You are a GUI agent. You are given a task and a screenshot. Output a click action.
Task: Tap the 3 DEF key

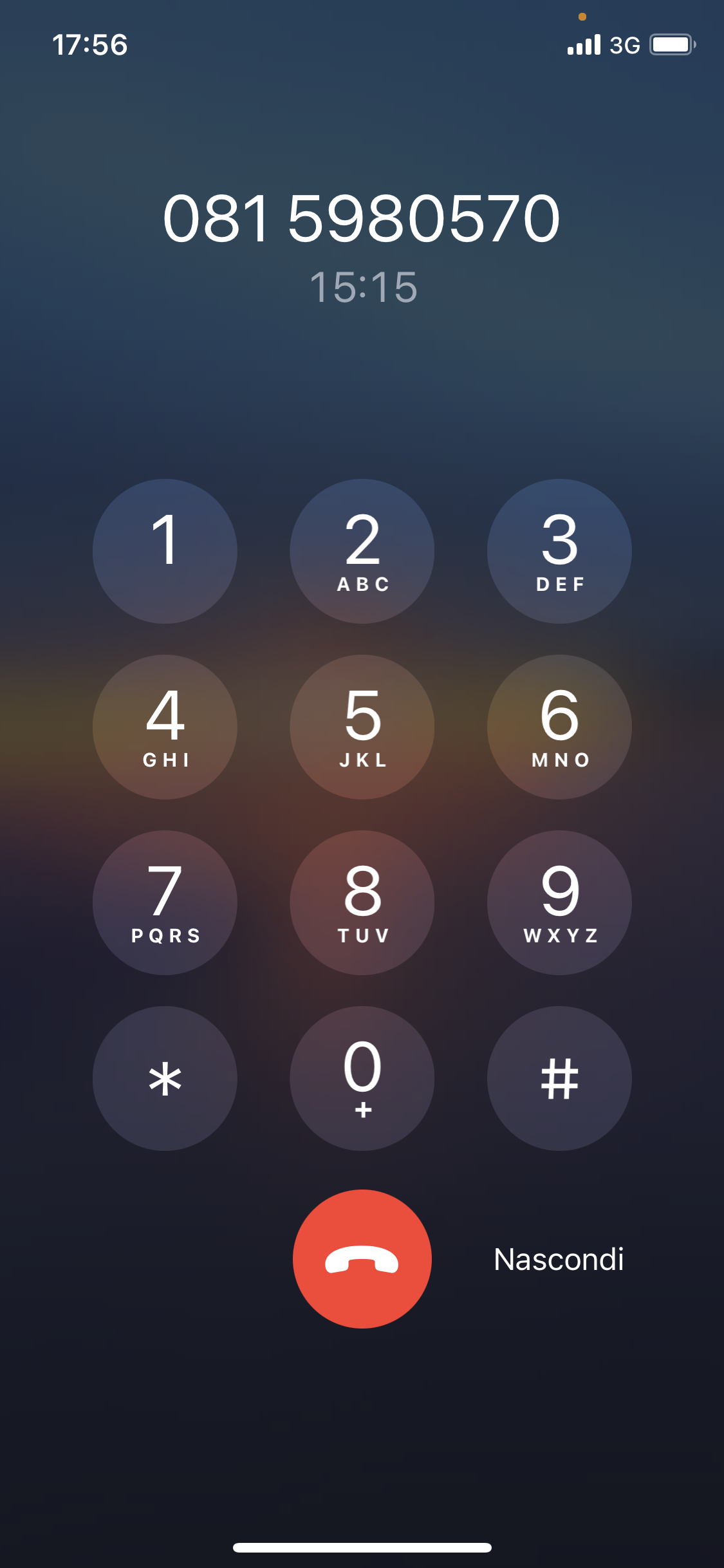(559, 551)
